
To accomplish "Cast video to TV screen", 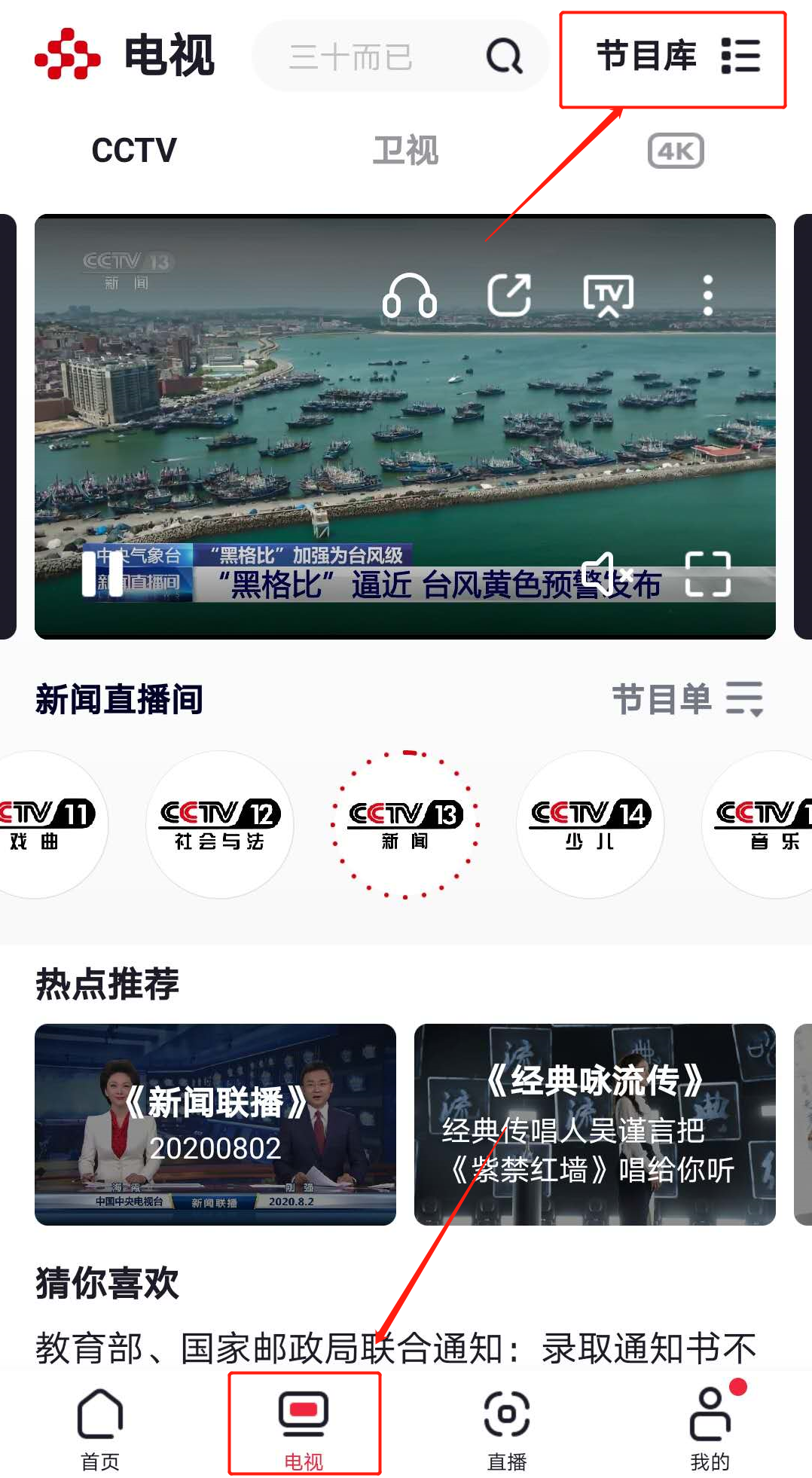I will pos(609,295).
